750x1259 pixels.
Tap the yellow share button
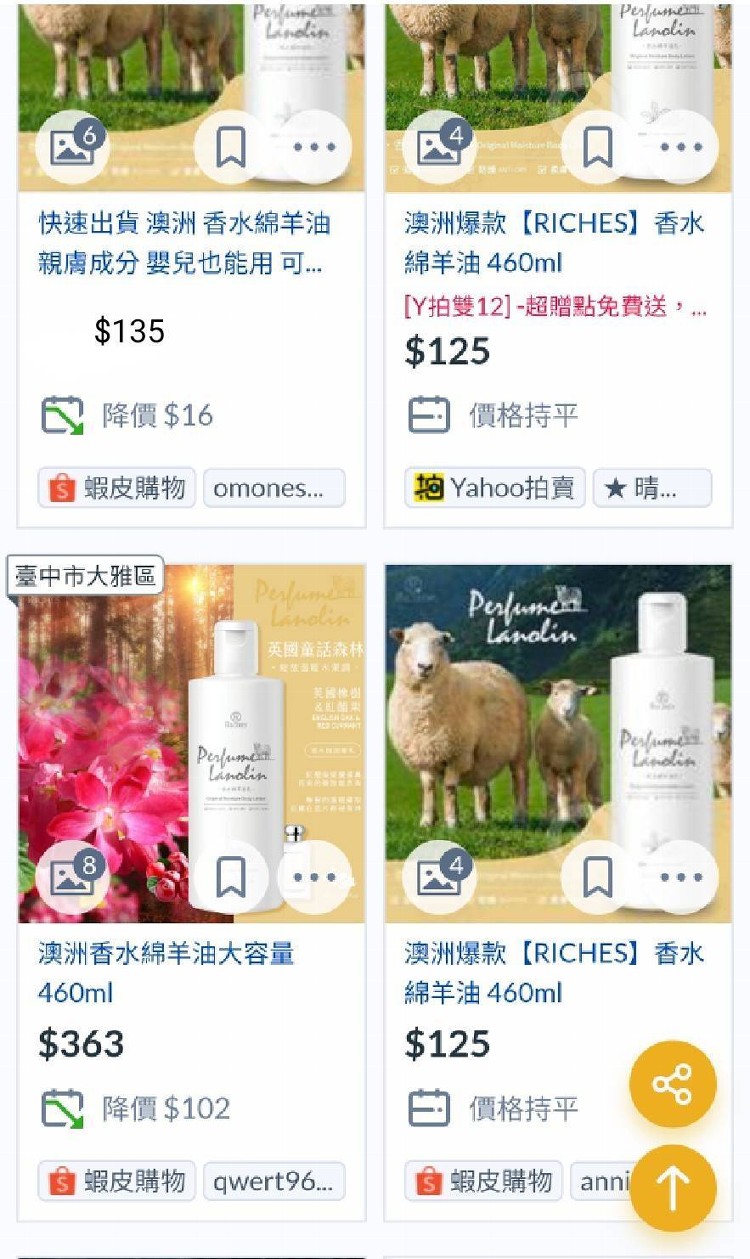[673, 1084]
